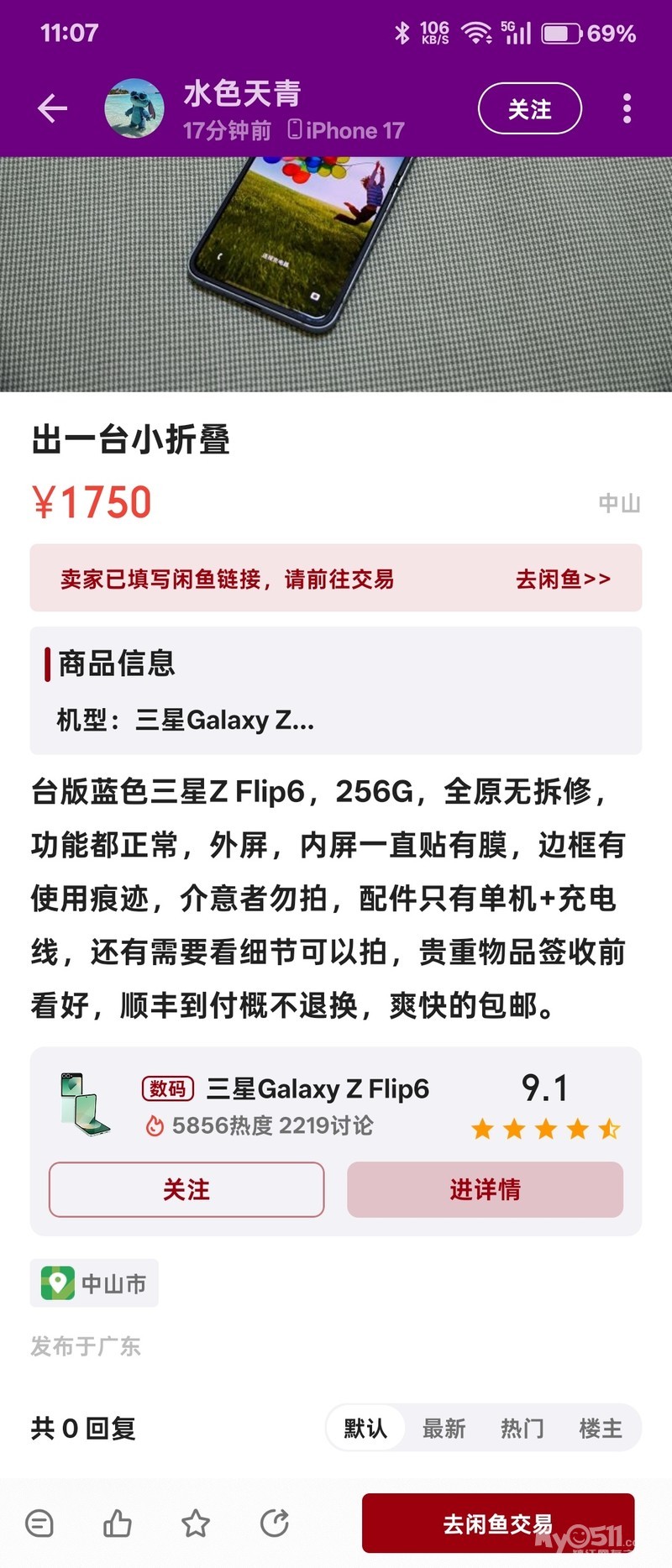Like this post with the thumbs-up
The height and width of the screenshot is (1568, 672).
[118, 1523]
